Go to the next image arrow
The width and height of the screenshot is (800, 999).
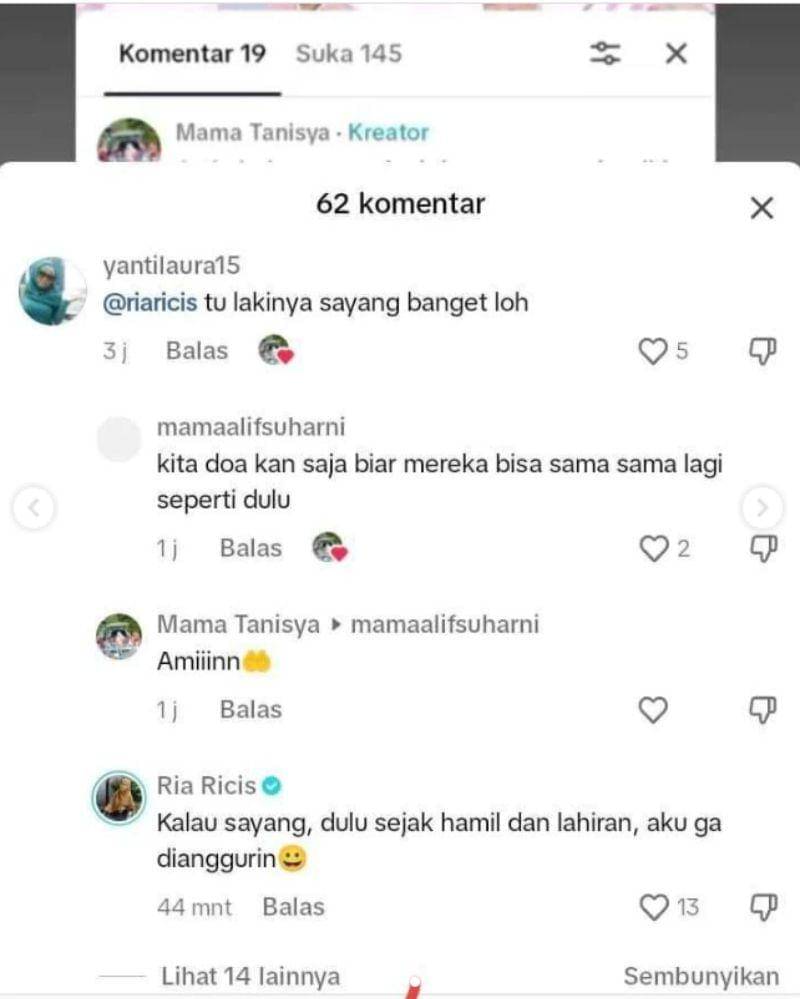762,509
